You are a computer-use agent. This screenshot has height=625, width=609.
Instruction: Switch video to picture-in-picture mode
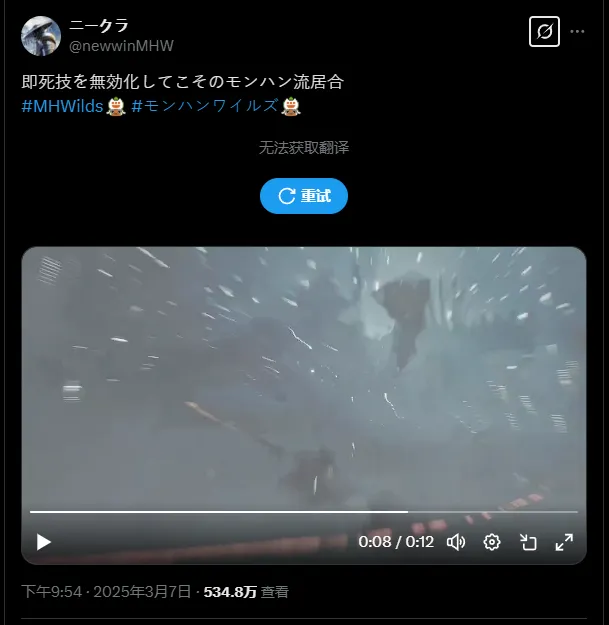click(x=528, y=542)
